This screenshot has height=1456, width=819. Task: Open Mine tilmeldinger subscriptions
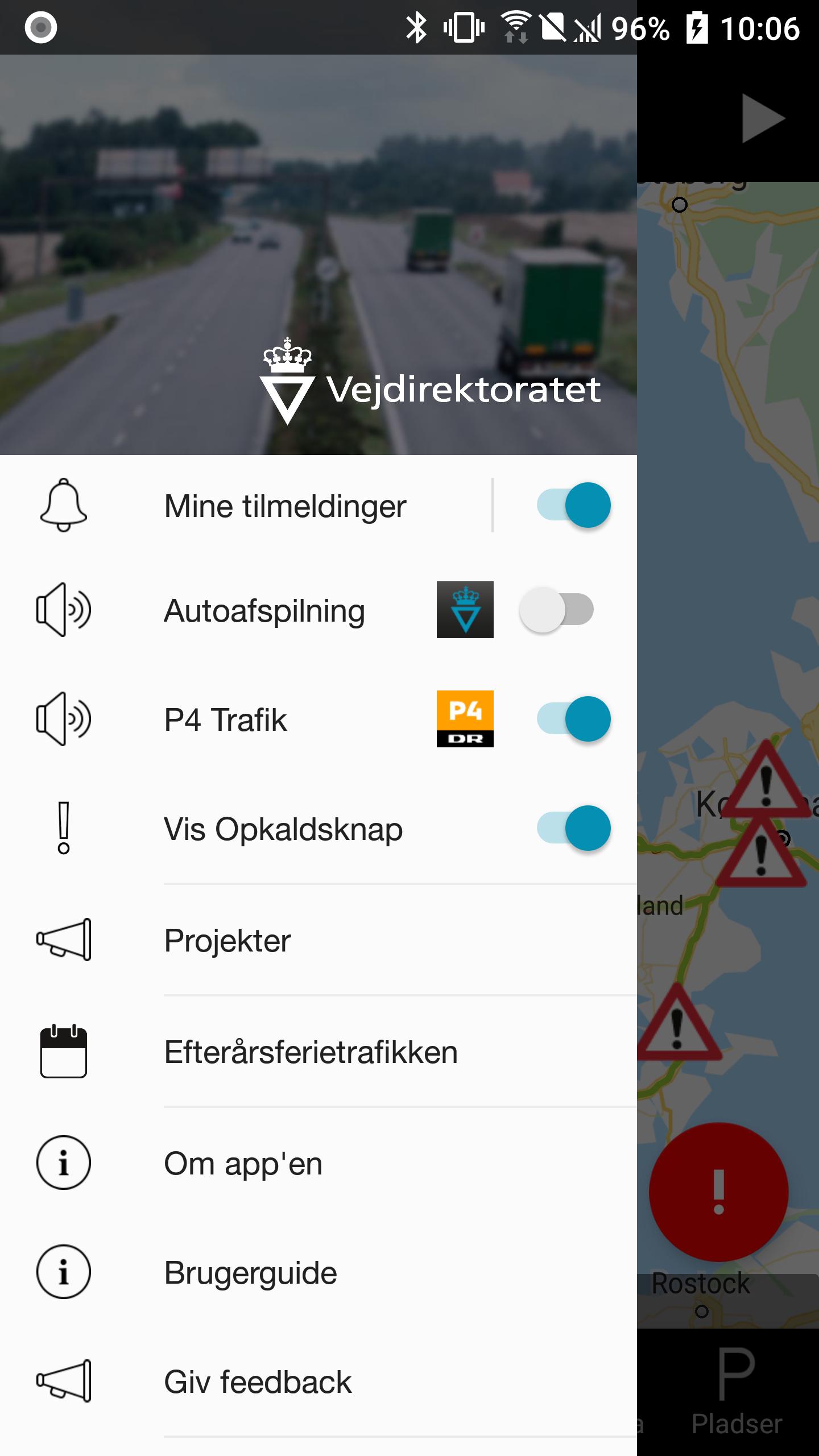tap(284, 506)
